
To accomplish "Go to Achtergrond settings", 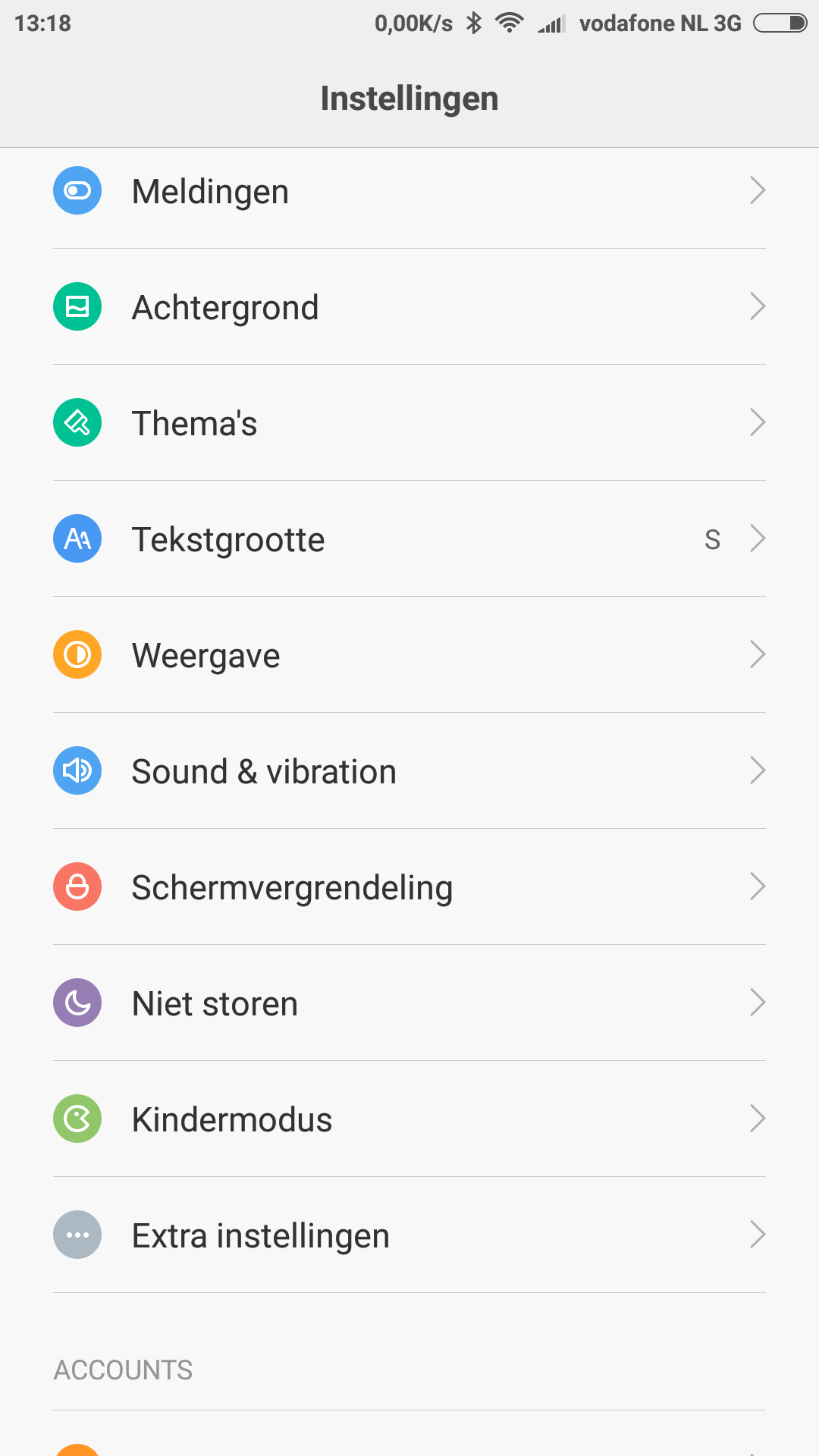I will (x=409, y=307).
